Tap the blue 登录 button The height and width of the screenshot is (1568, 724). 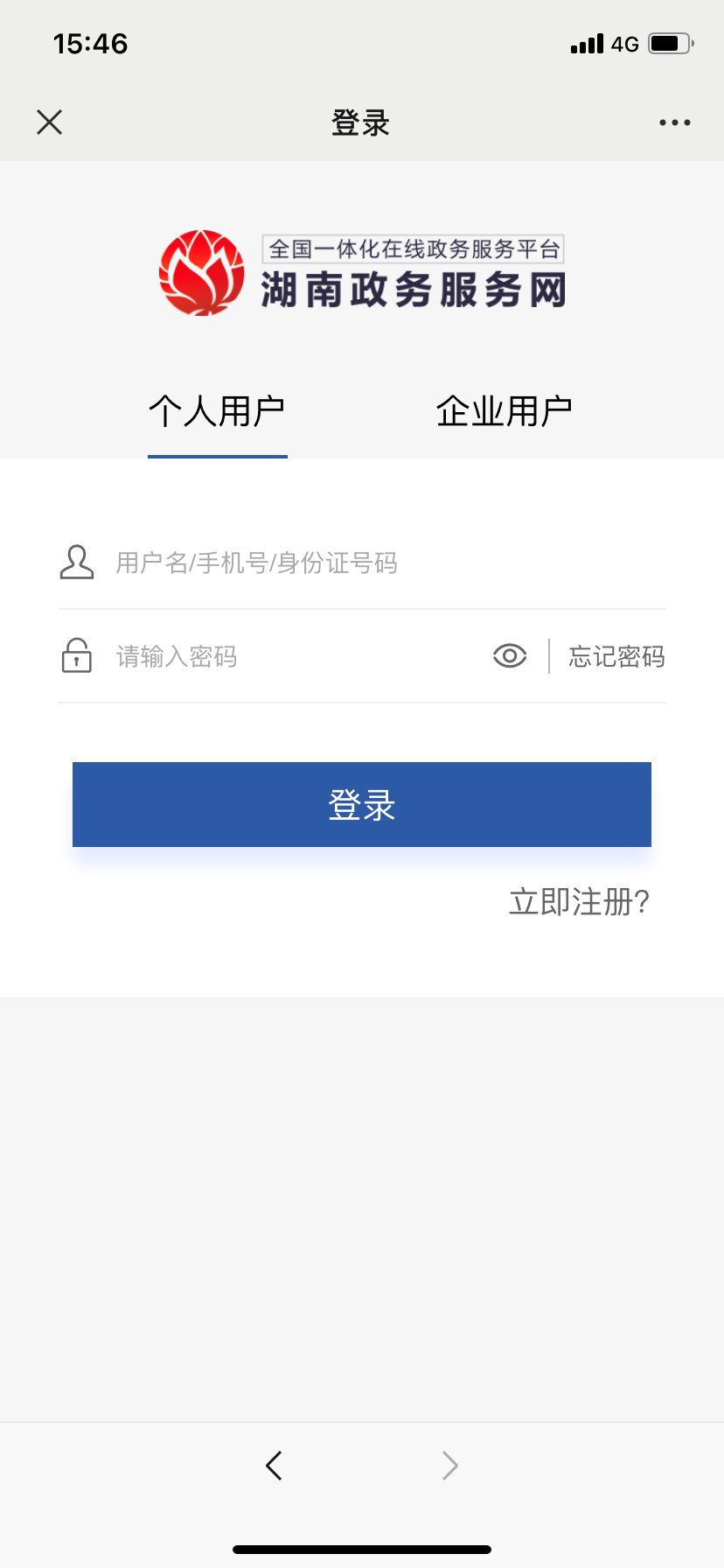click(362, 805)
